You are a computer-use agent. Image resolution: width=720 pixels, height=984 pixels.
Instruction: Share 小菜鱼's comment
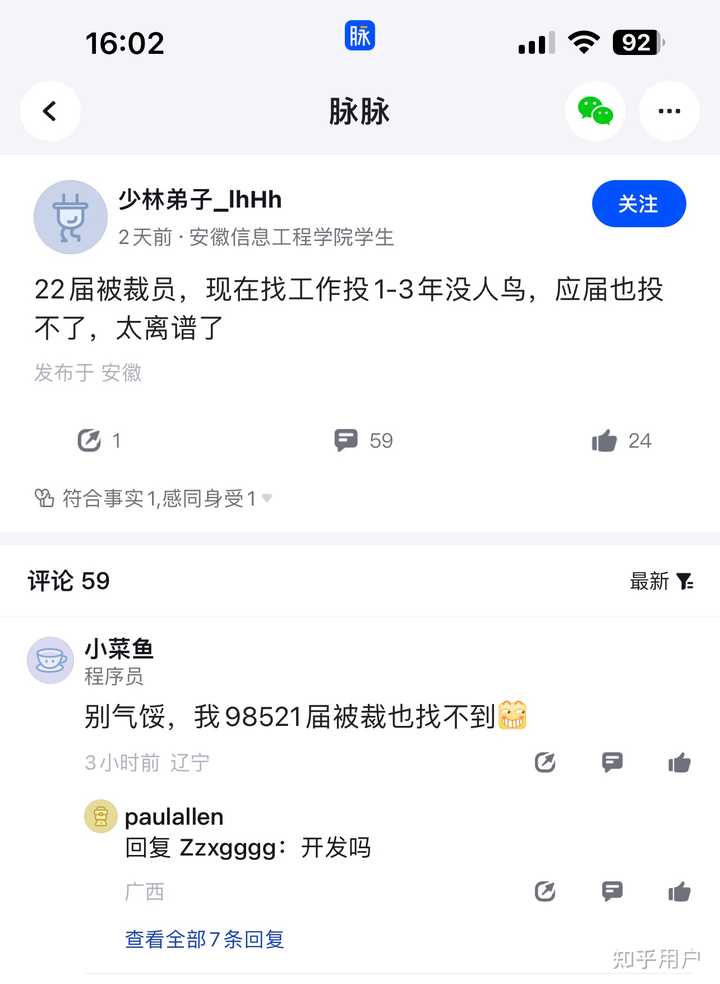tap(545, 763)
